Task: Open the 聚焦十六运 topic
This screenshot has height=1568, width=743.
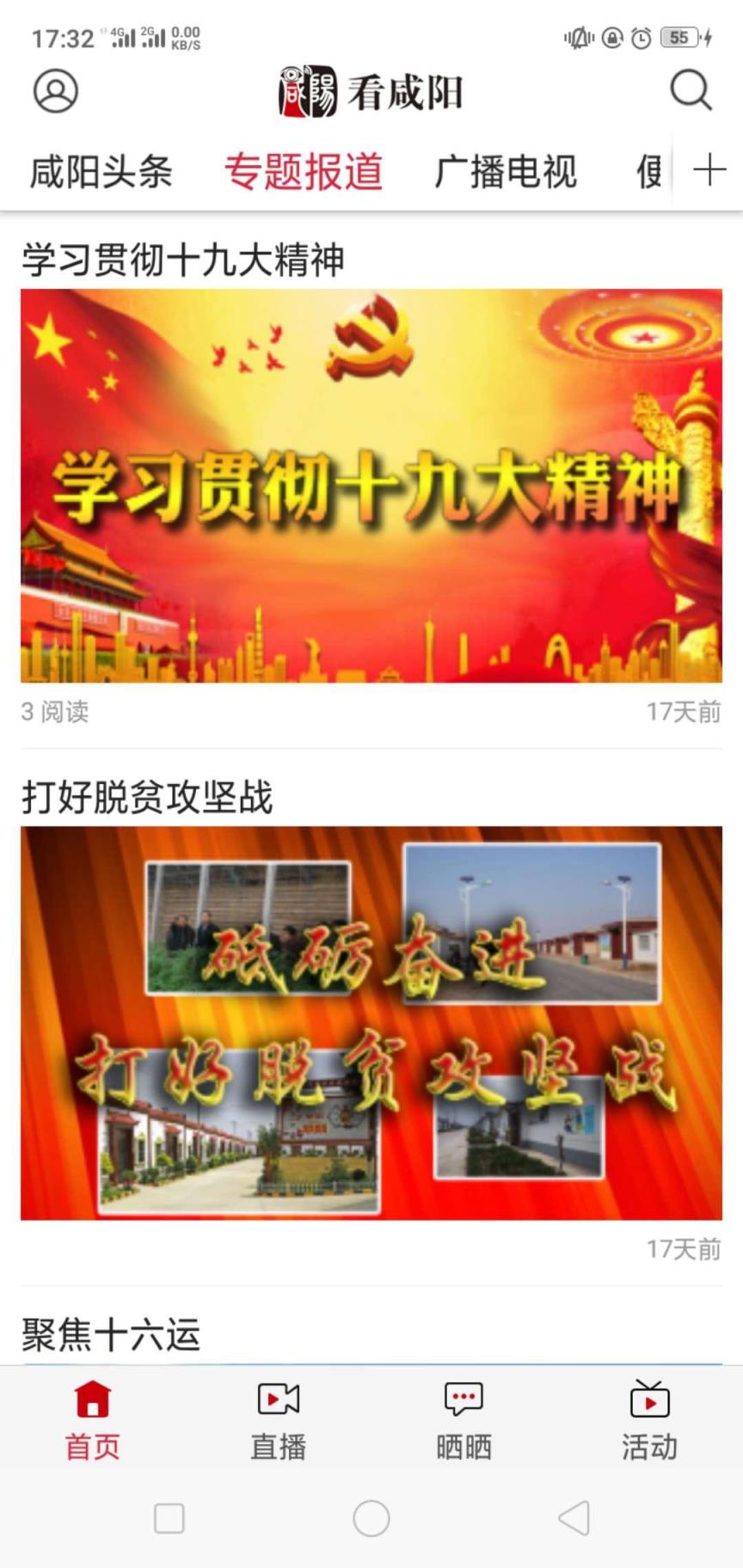Action: point(112,1333)
